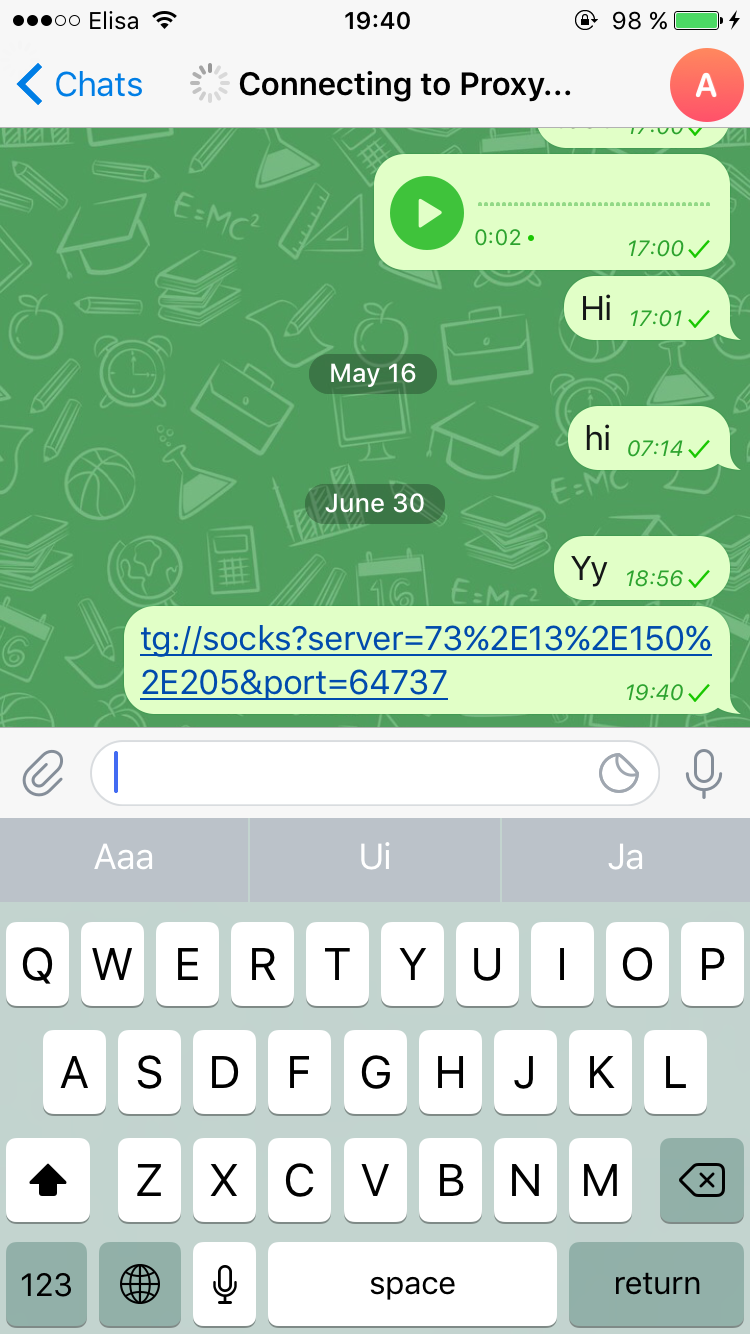This screenshot has height=1334, width=750.
Task: Hit the backspace key
Action: pos(702,1181)
